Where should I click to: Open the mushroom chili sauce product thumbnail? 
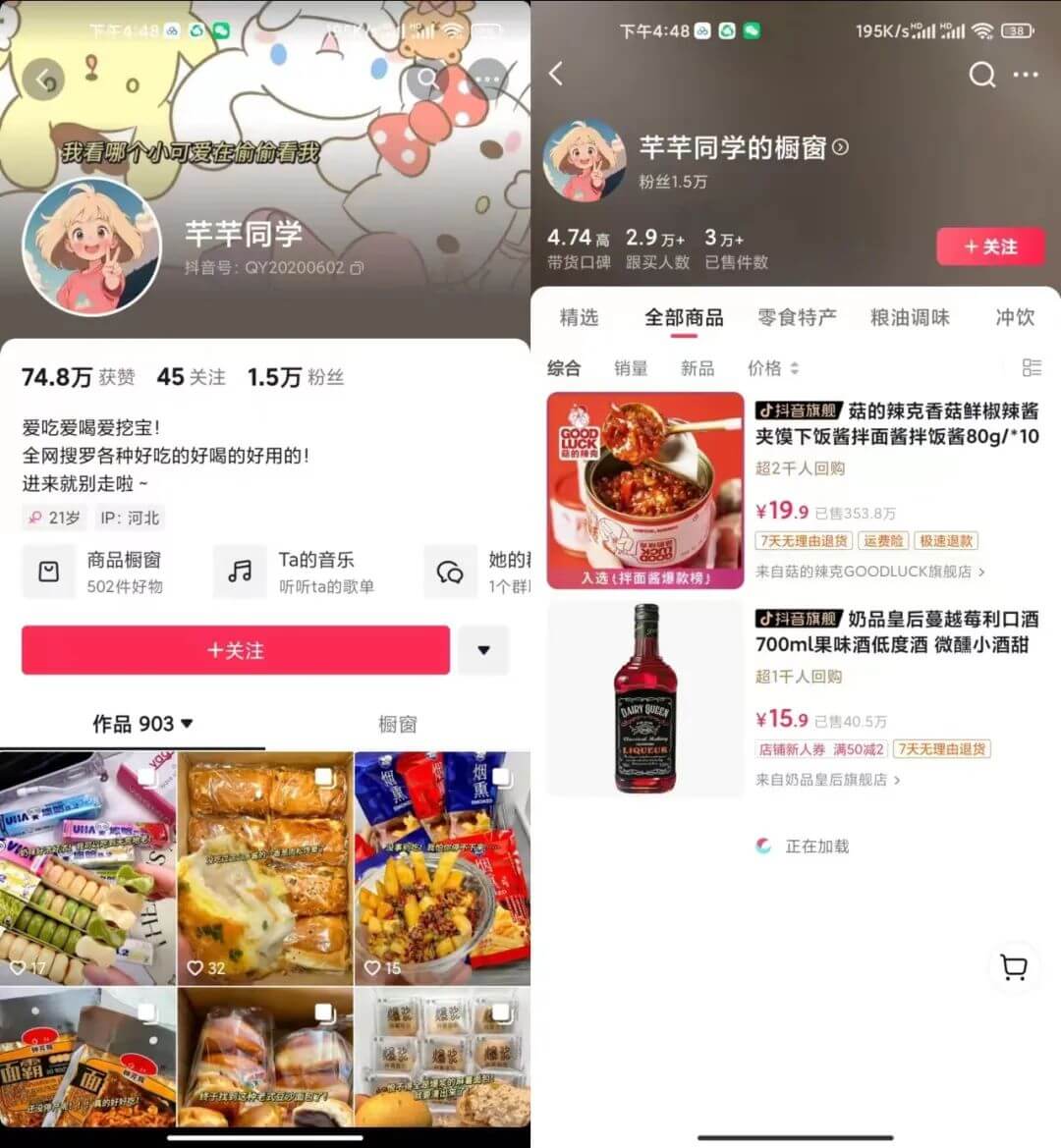[x=643, y=489]
